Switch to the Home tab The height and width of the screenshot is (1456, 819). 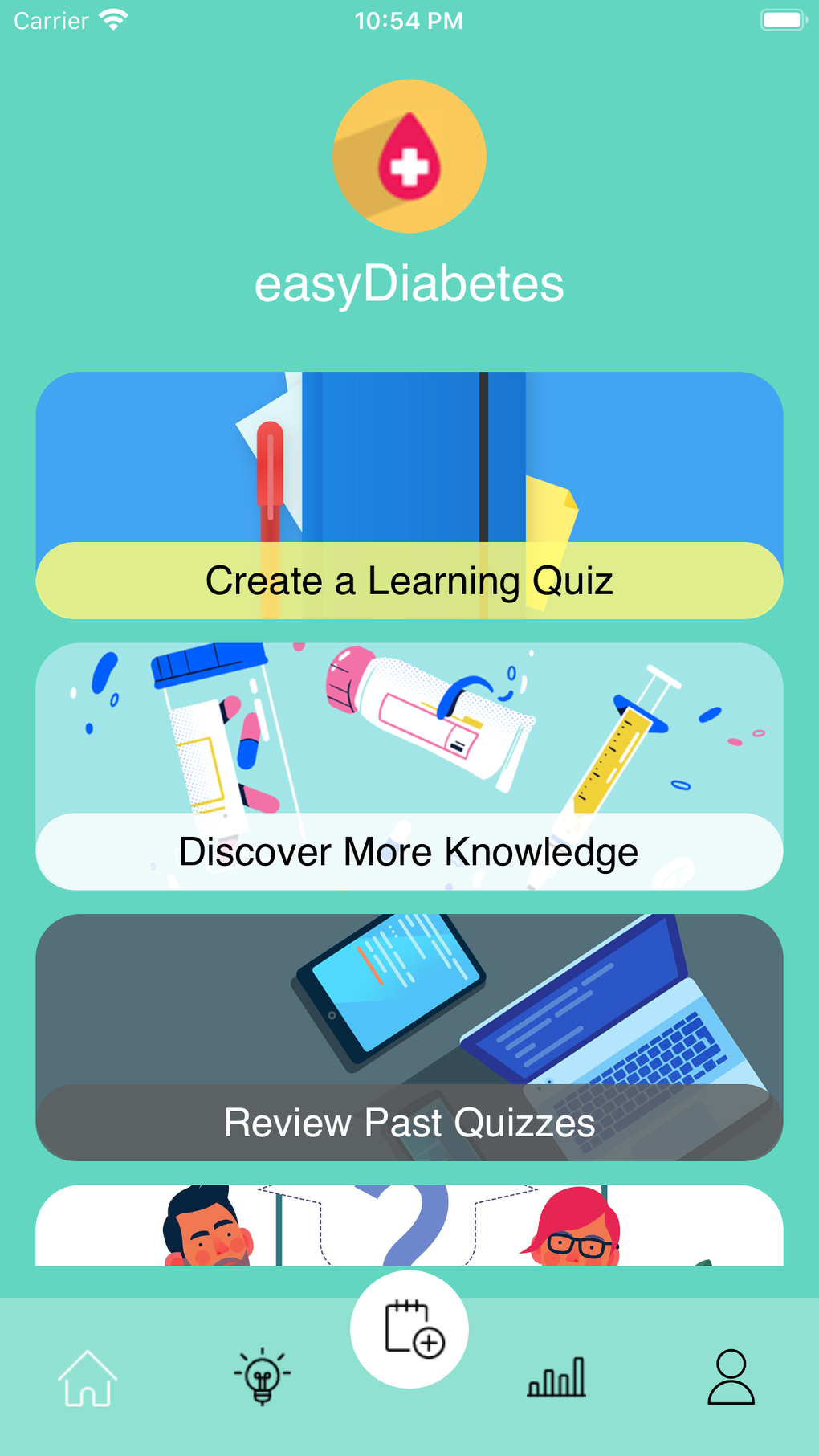coord(88,1378)
